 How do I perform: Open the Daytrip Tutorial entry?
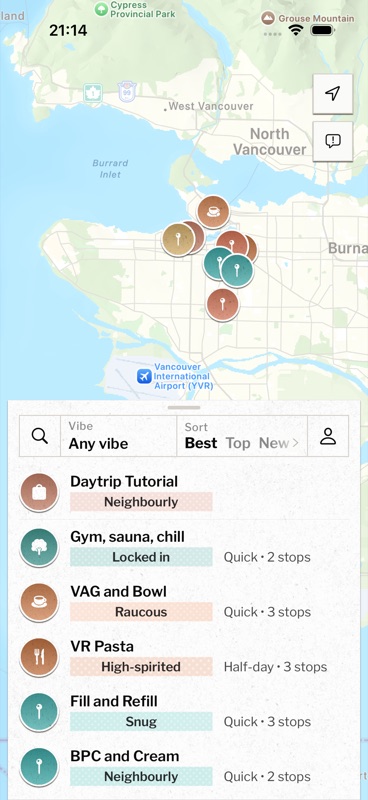(x=184, y=493)
